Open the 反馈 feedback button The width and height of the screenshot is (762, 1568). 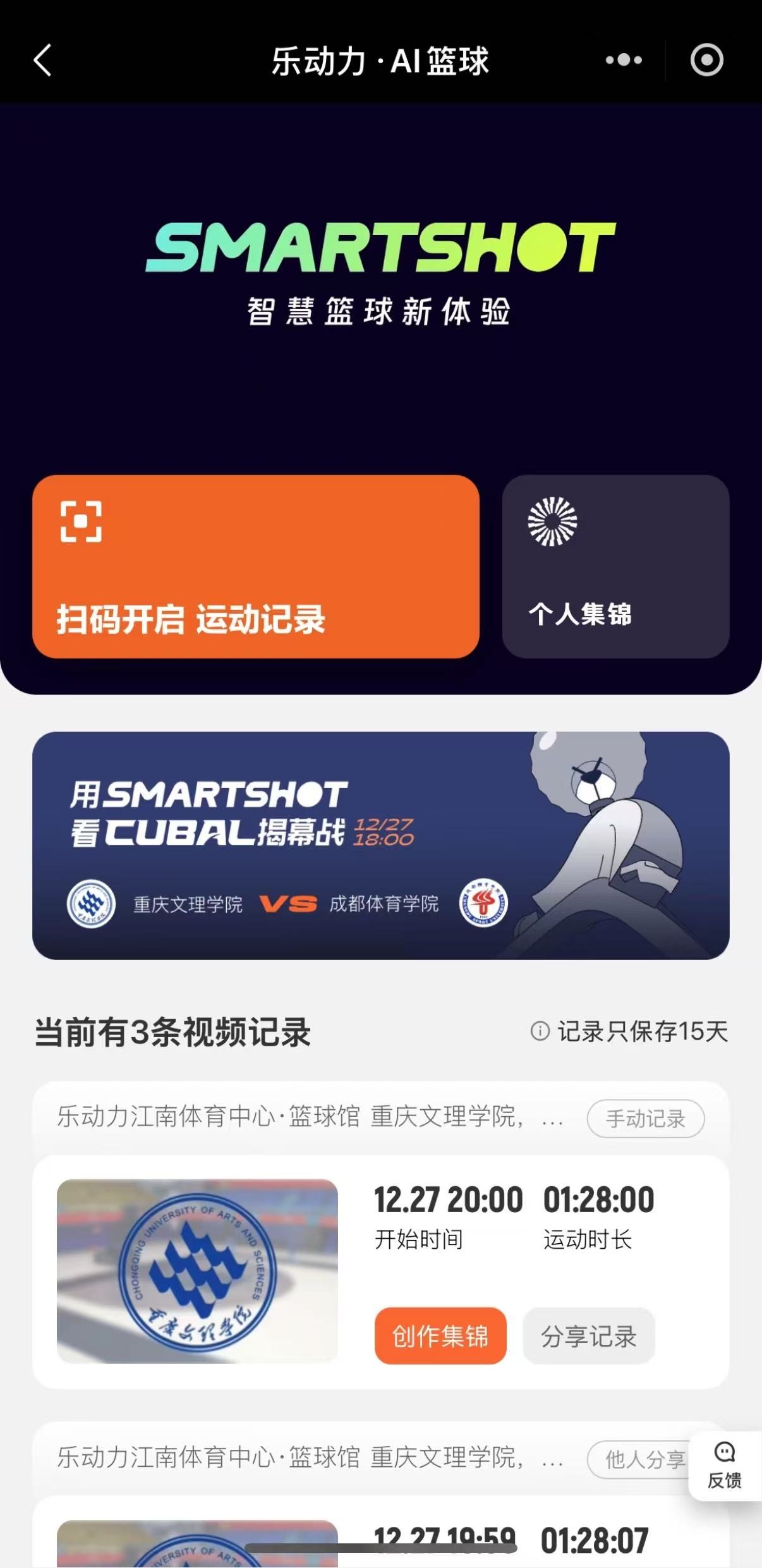point(724,1466)
